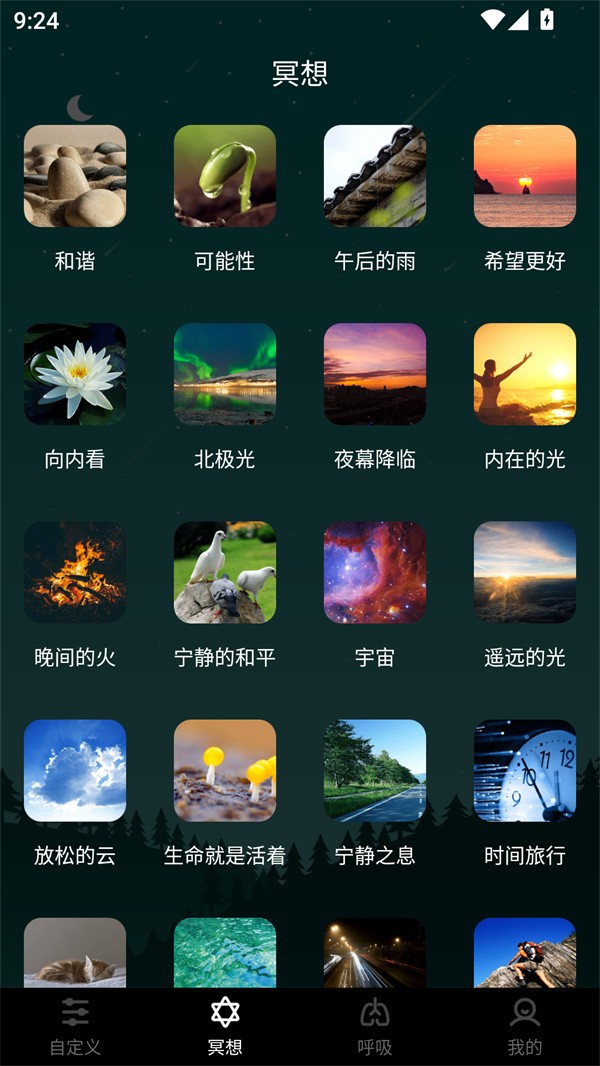Viewport: 600px width, 1066px height.
Task: Open 生命就是活着 meditation
Action: coord(225,770)
